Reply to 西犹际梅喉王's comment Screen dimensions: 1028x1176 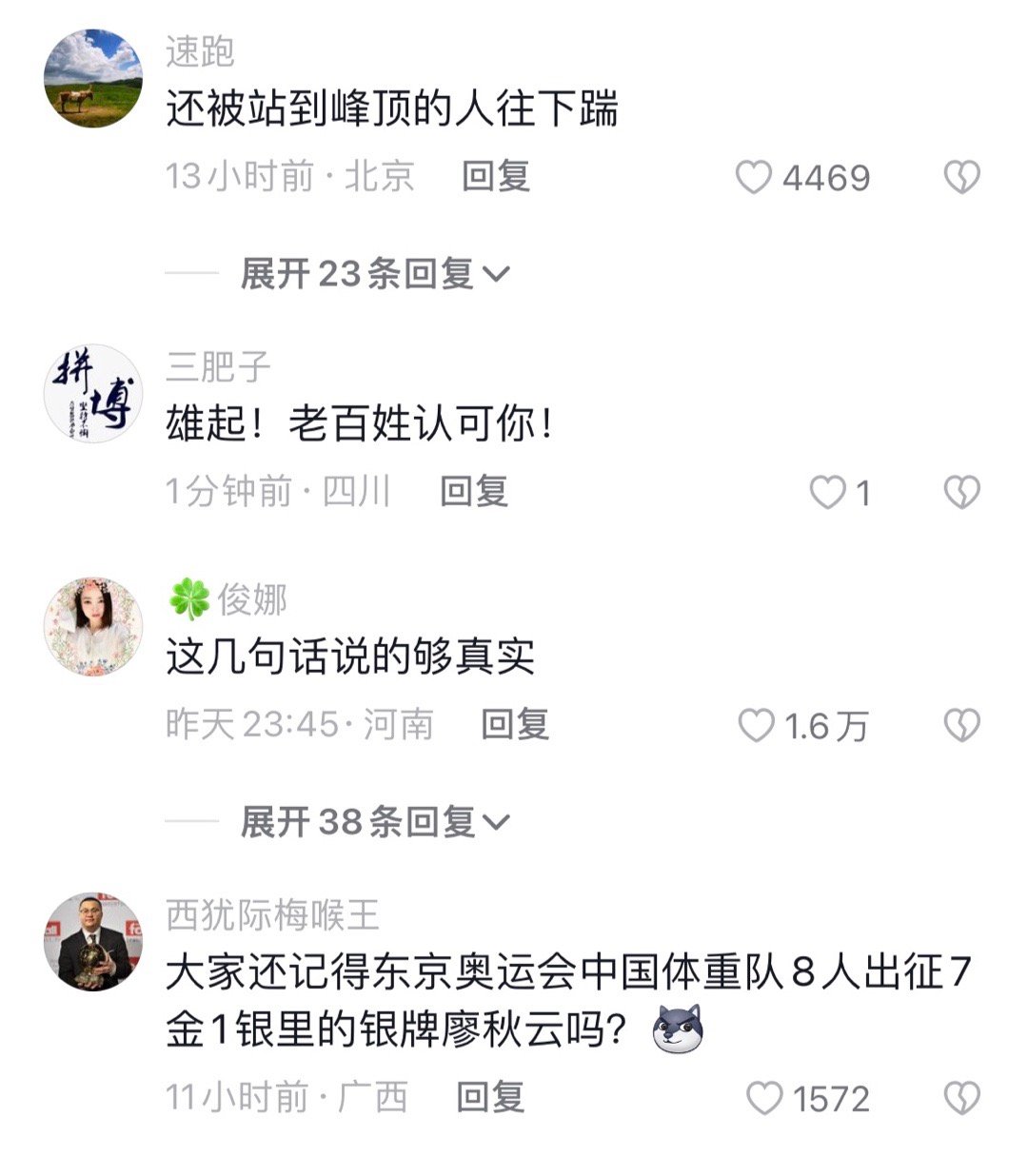490,1098
